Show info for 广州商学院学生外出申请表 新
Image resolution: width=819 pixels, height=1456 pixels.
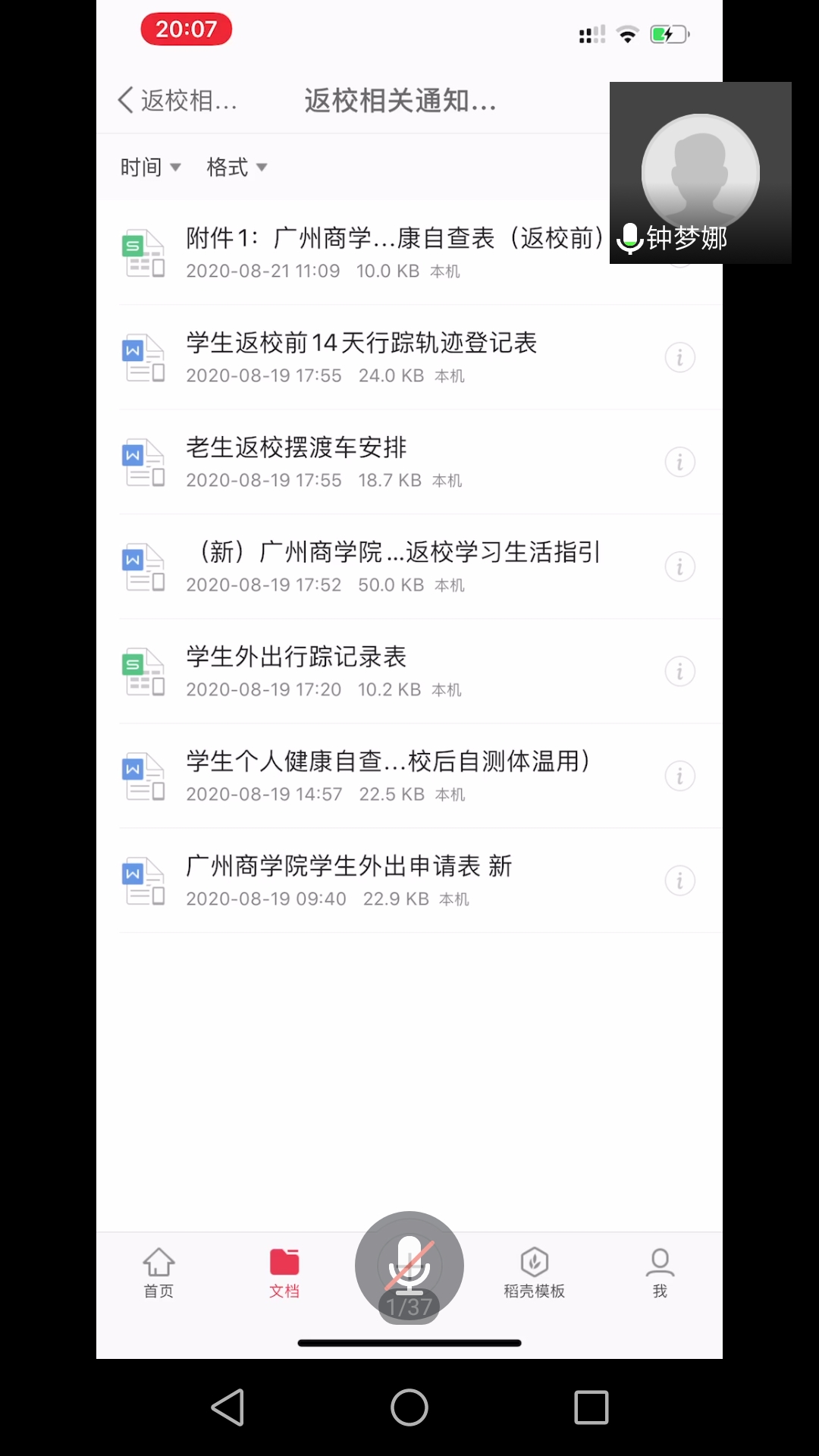(x=679, y=880)
